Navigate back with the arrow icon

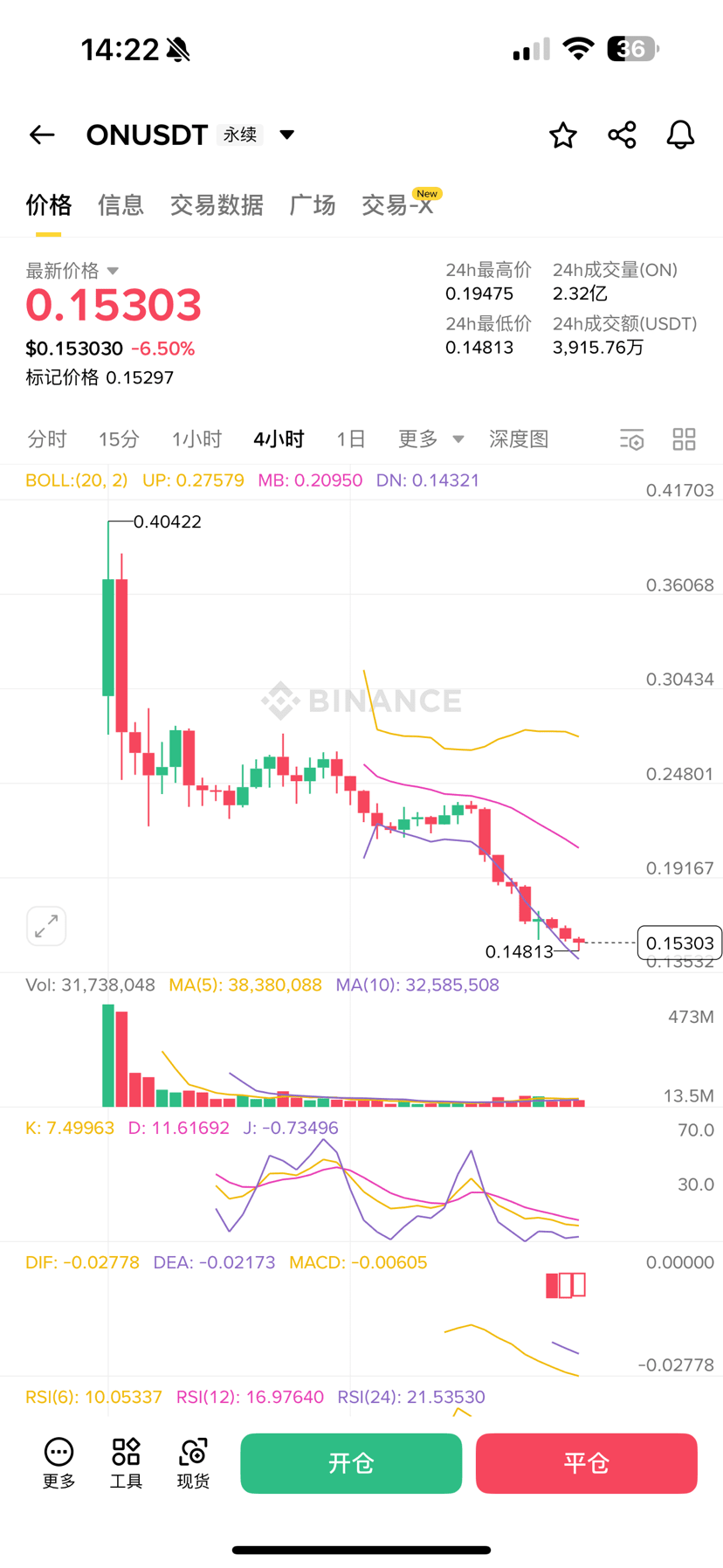click(41, 135)
